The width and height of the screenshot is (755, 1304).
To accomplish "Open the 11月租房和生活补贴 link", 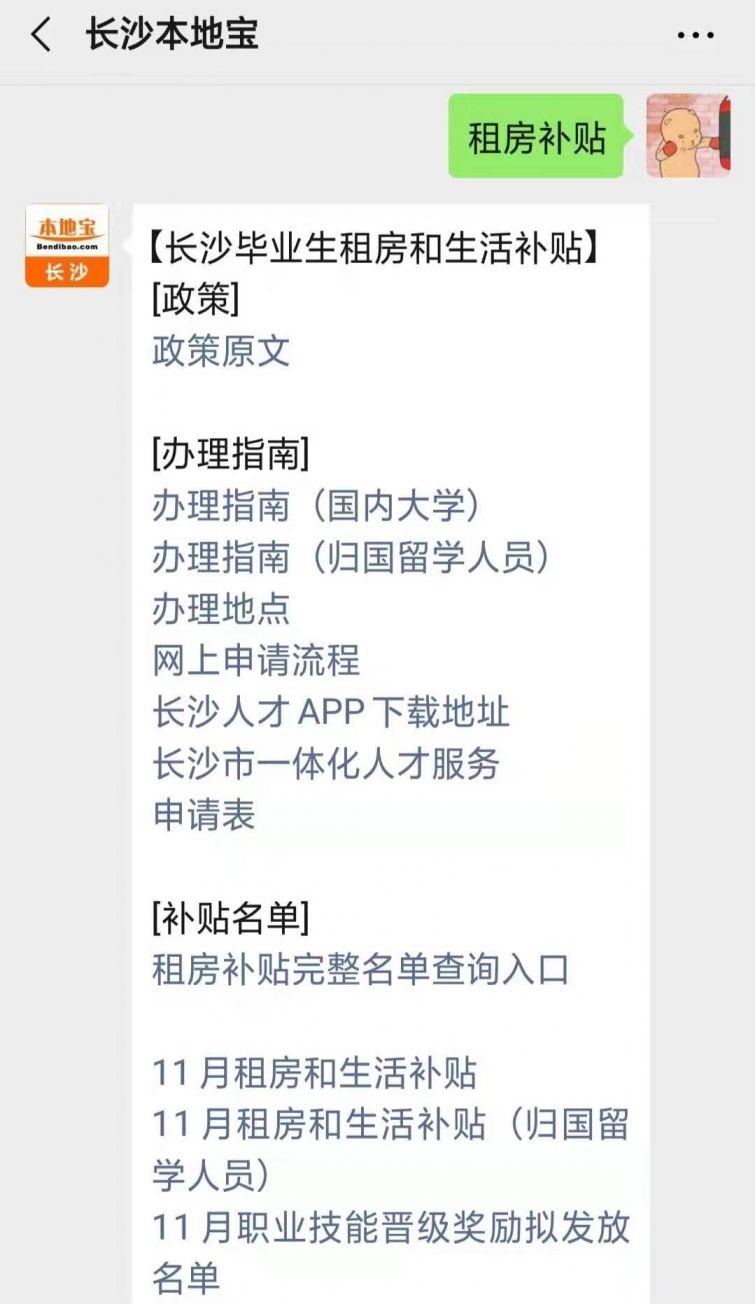I will (315, 1072).
